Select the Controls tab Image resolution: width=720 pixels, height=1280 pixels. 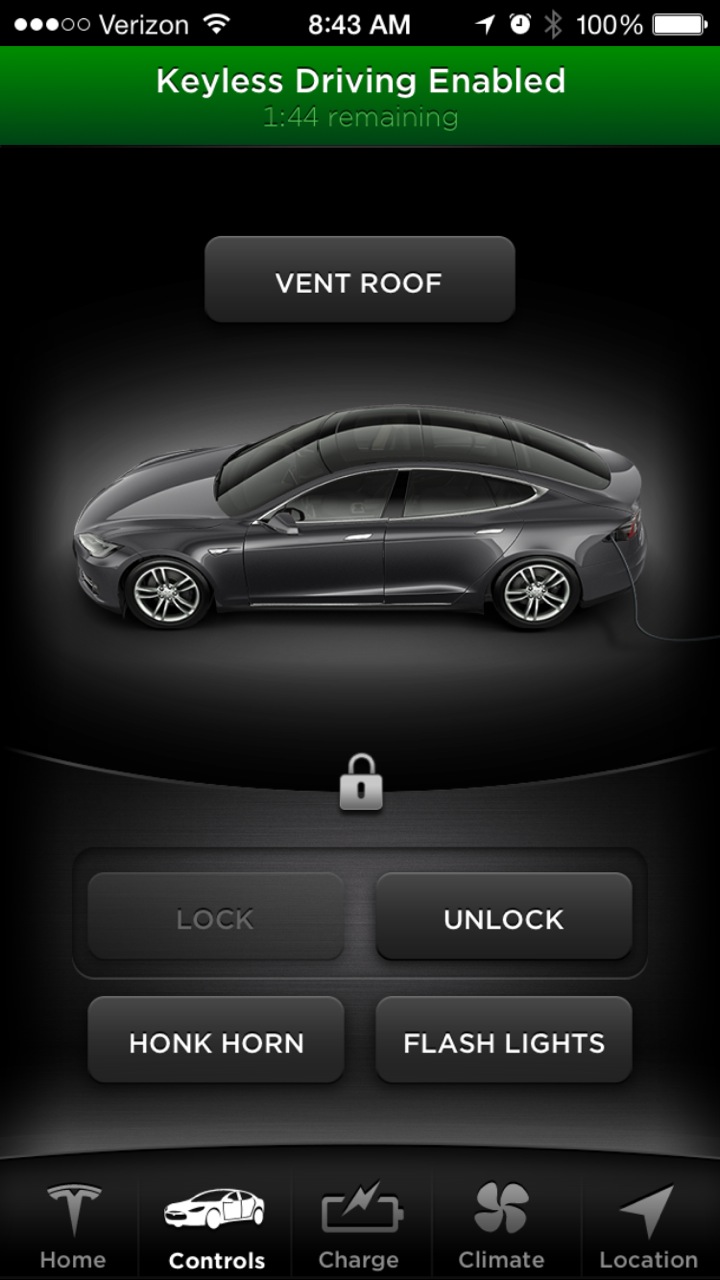tap(216, 1223)
